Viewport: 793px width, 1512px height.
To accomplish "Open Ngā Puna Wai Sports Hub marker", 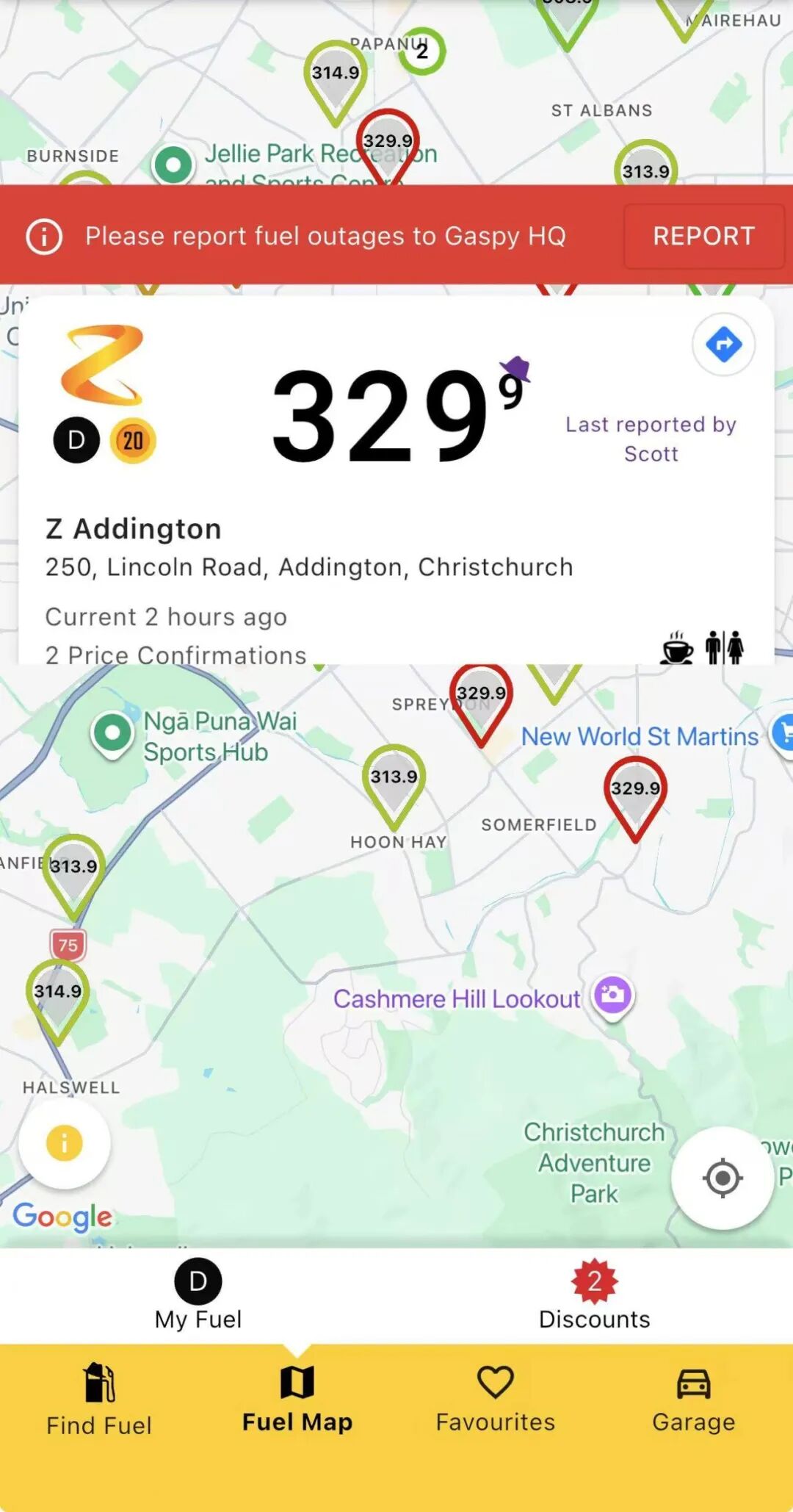I will pos(112,733).
